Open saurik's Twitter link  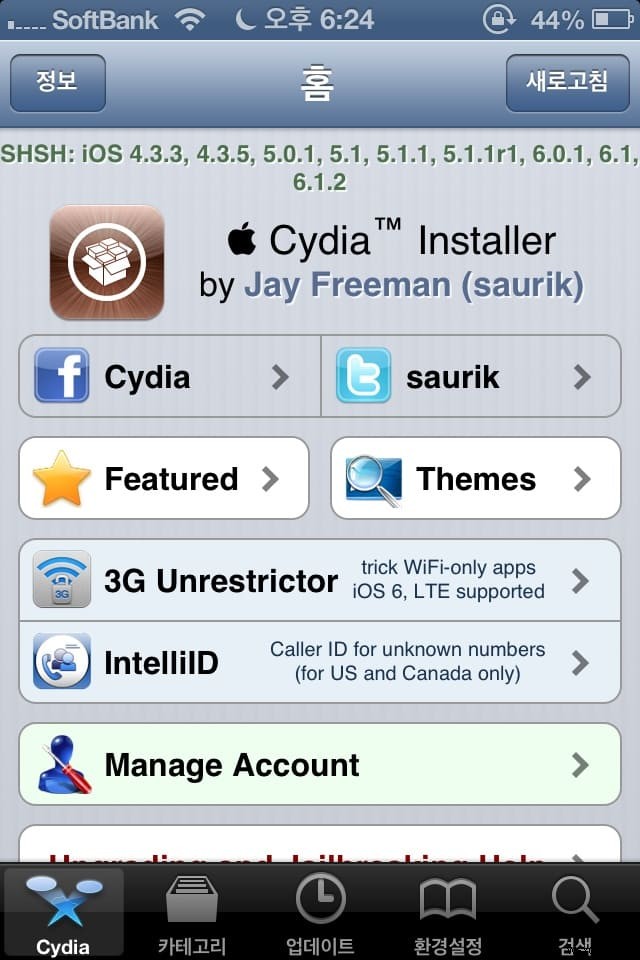tap(471, 376)
